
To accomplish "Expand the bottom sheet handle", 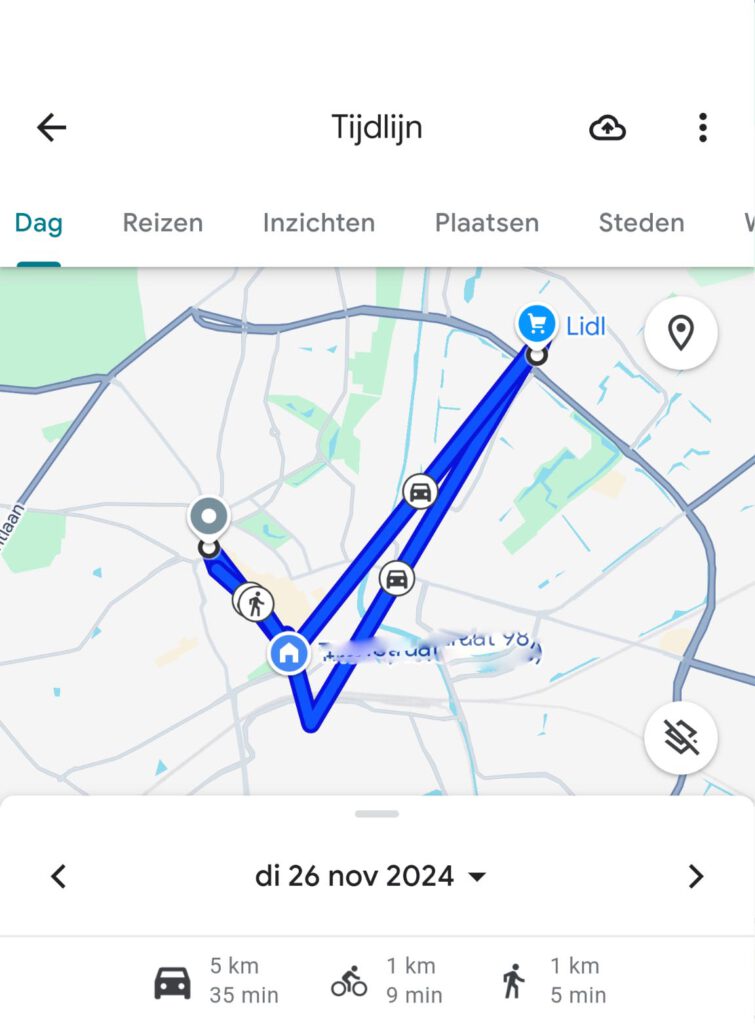I will coord(377,814).
